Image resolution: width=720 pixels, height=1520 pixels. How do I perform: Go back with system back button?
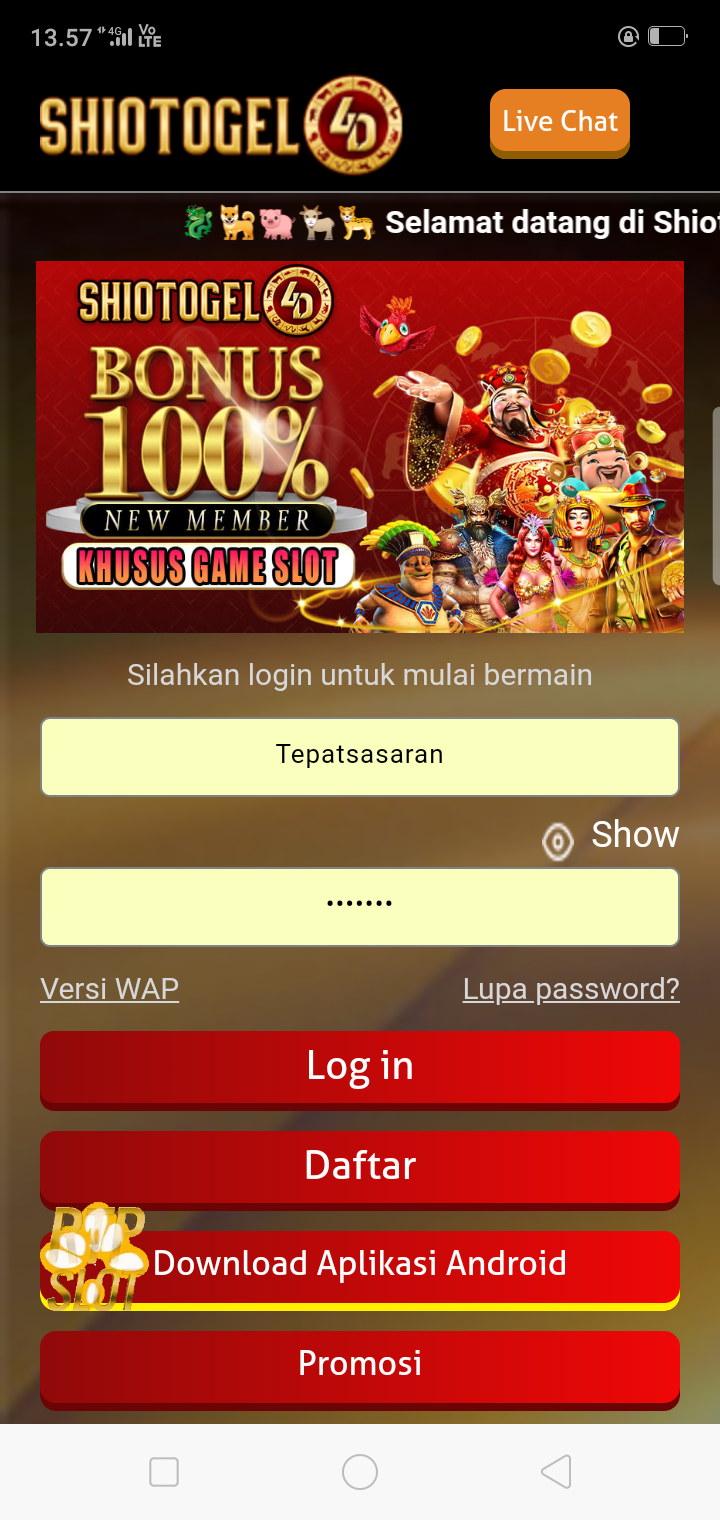[556, 1472]
